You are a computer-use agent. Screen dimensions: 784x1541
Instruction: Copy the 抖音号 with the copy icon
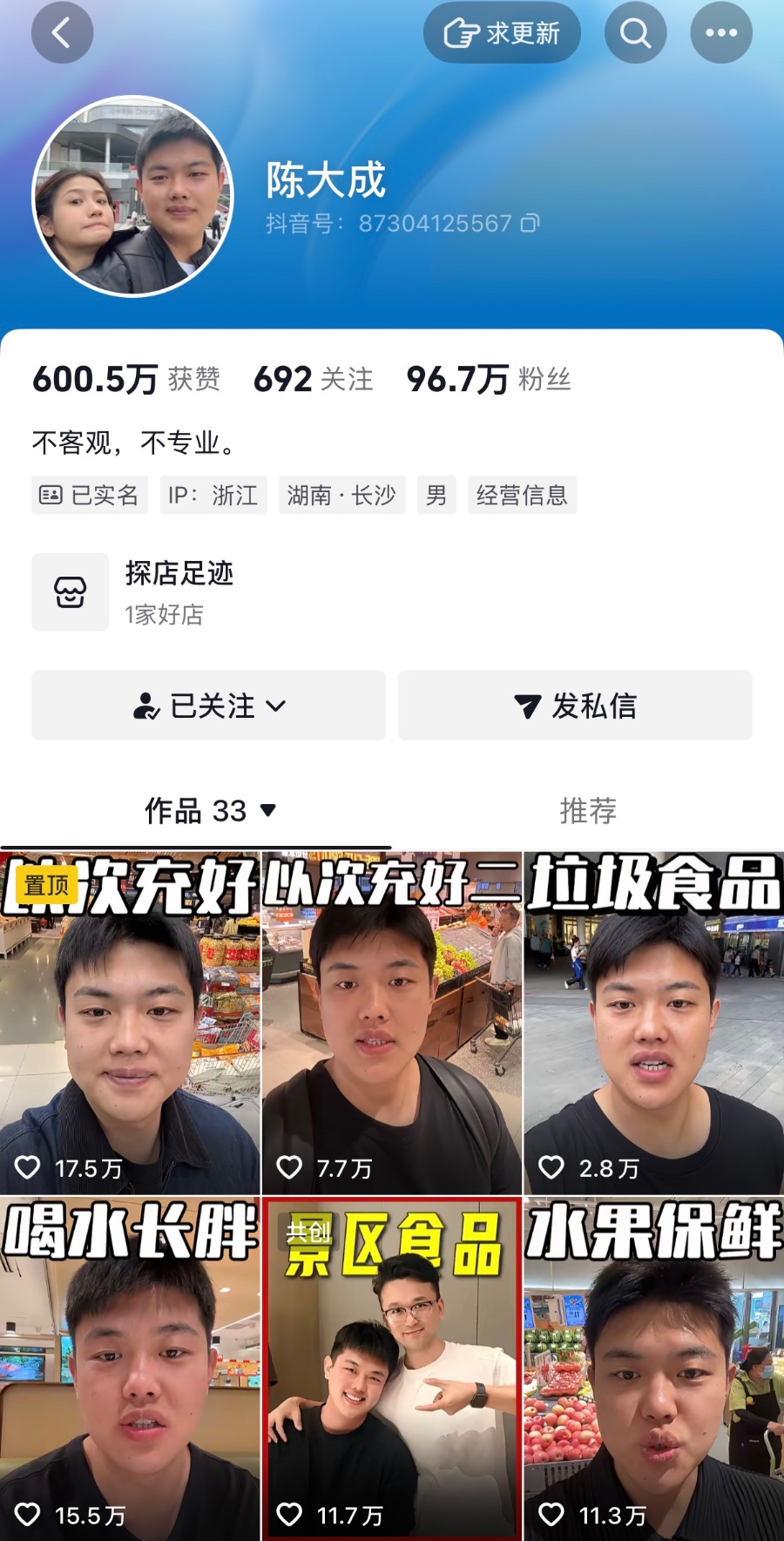[x=531, y=224]
